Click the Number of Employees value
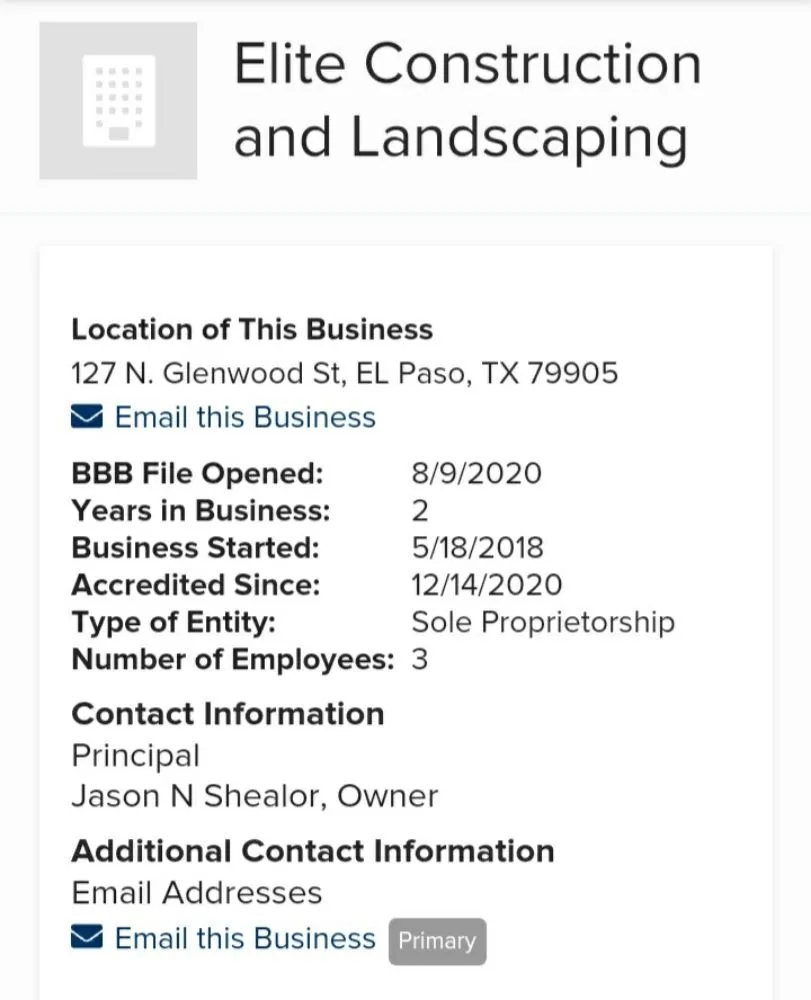The width and height of the screenshot is (811, 1000). (x=420, y=659)
